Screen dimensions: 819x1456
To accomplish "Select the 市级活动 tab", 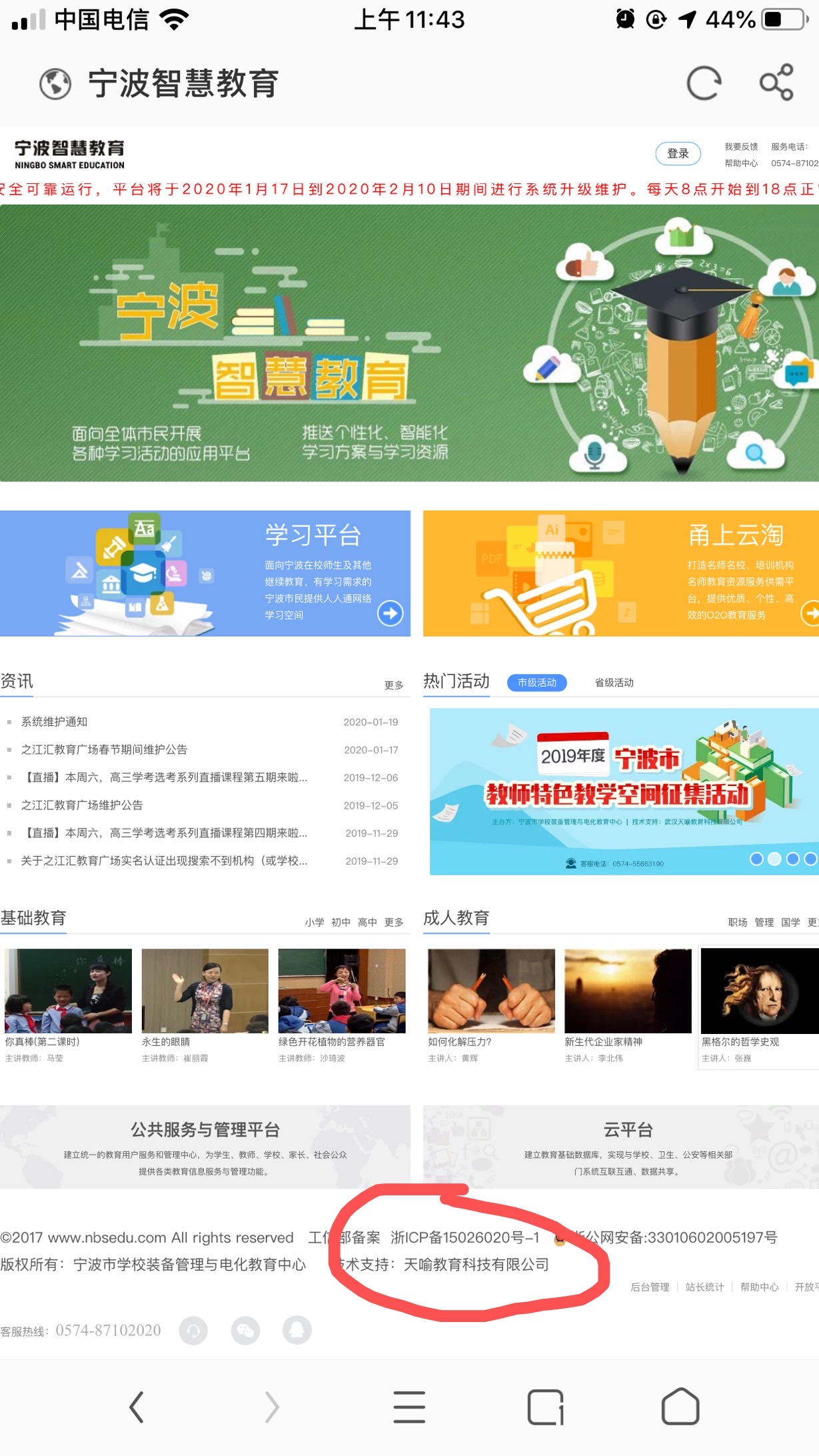I will pos(537,683).
